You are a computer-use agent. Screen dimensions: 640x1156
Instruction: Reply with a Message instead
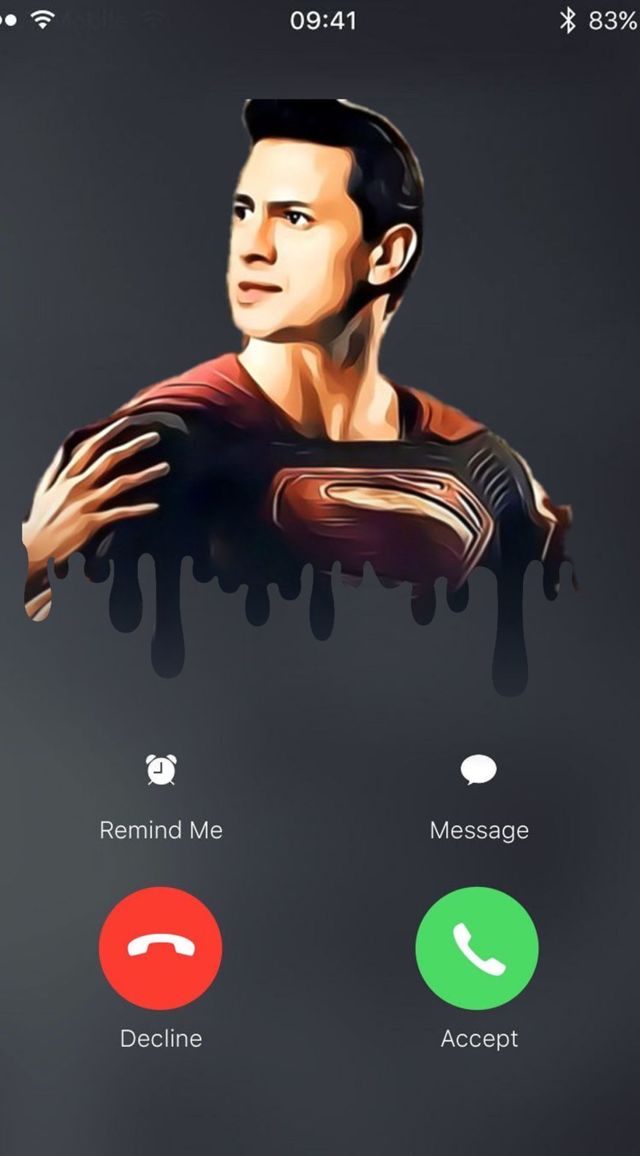[478, 771]
